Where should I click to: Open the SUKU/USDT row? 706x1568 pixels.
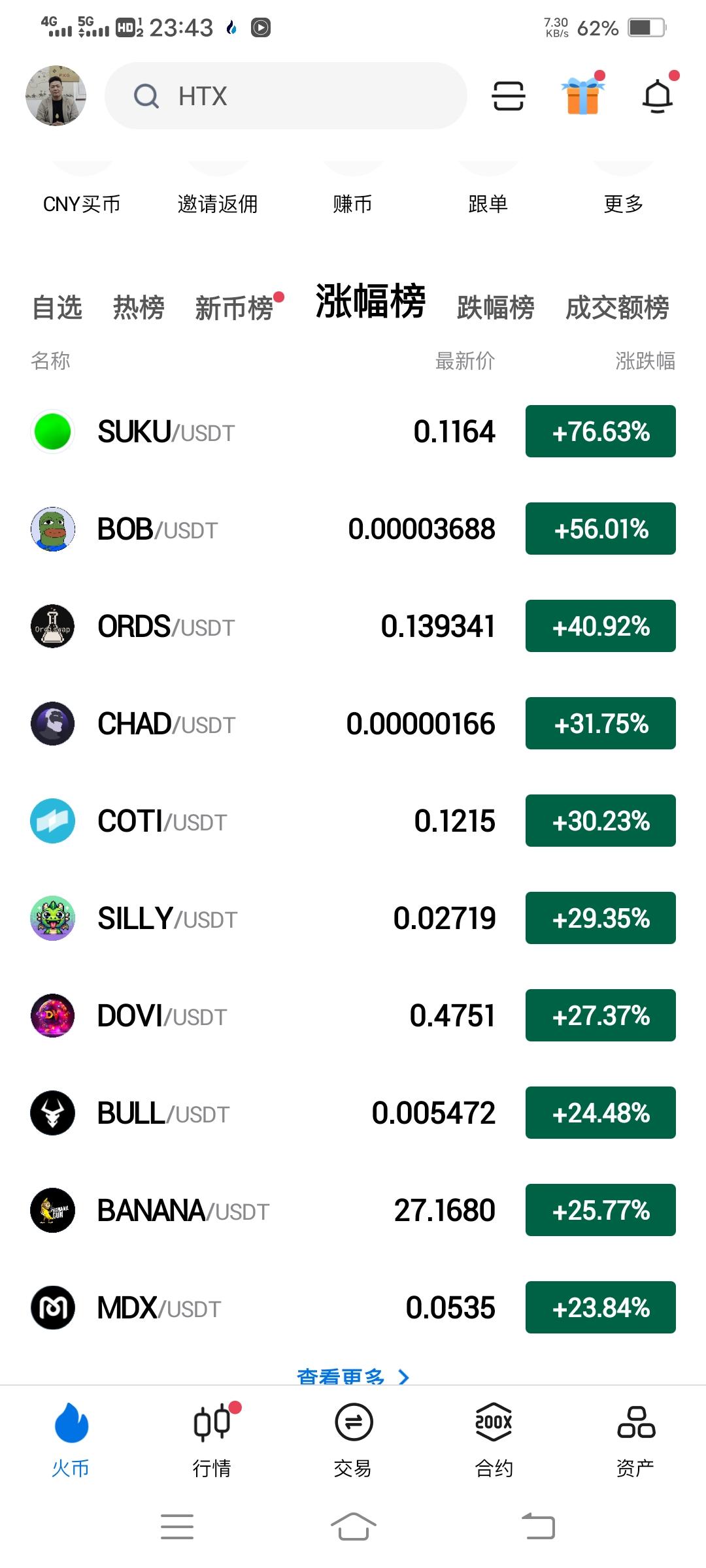353,431
